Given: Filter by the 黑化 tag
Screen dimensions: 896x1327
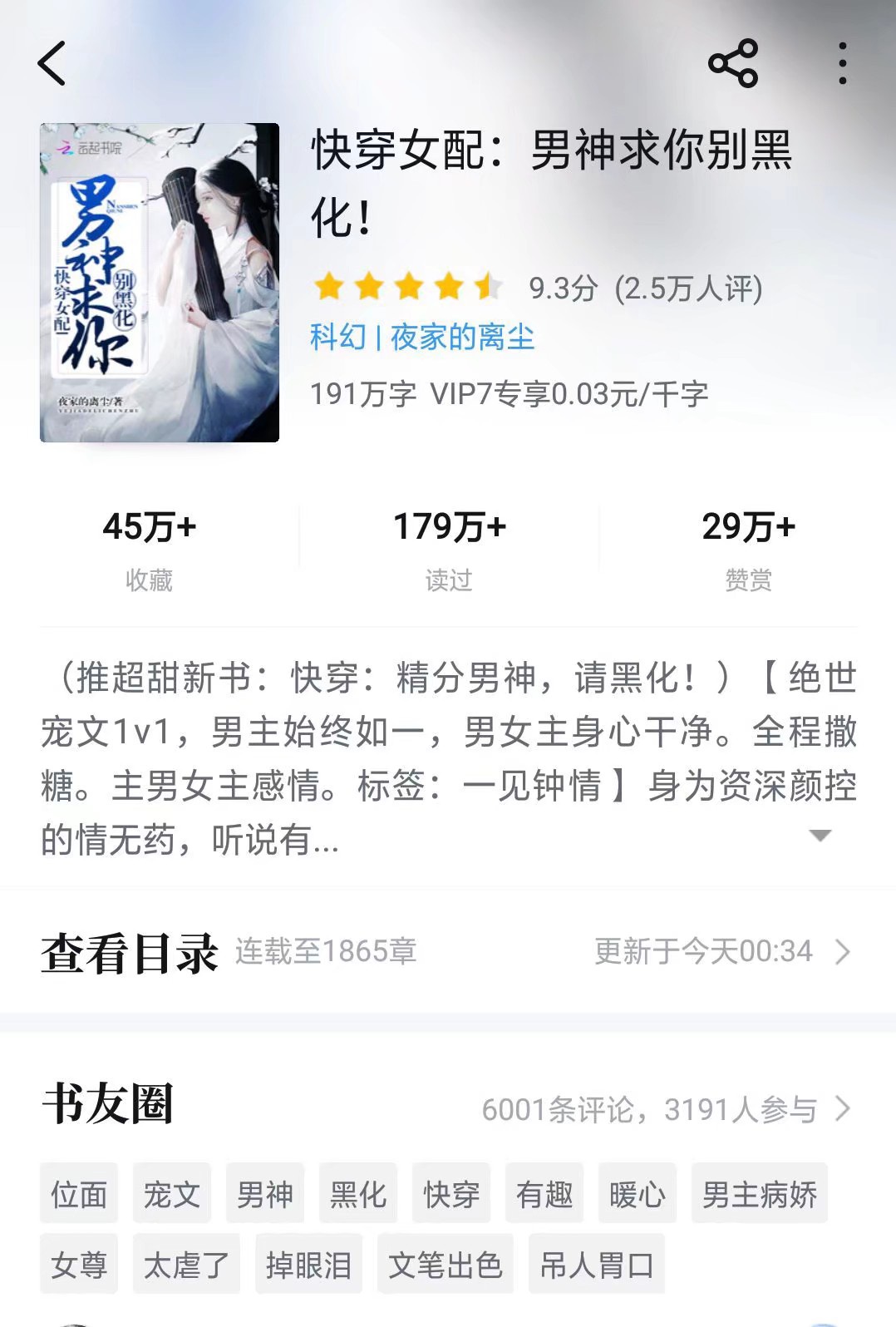Looking at the screenshot, I should click(x=358, y=1195).
